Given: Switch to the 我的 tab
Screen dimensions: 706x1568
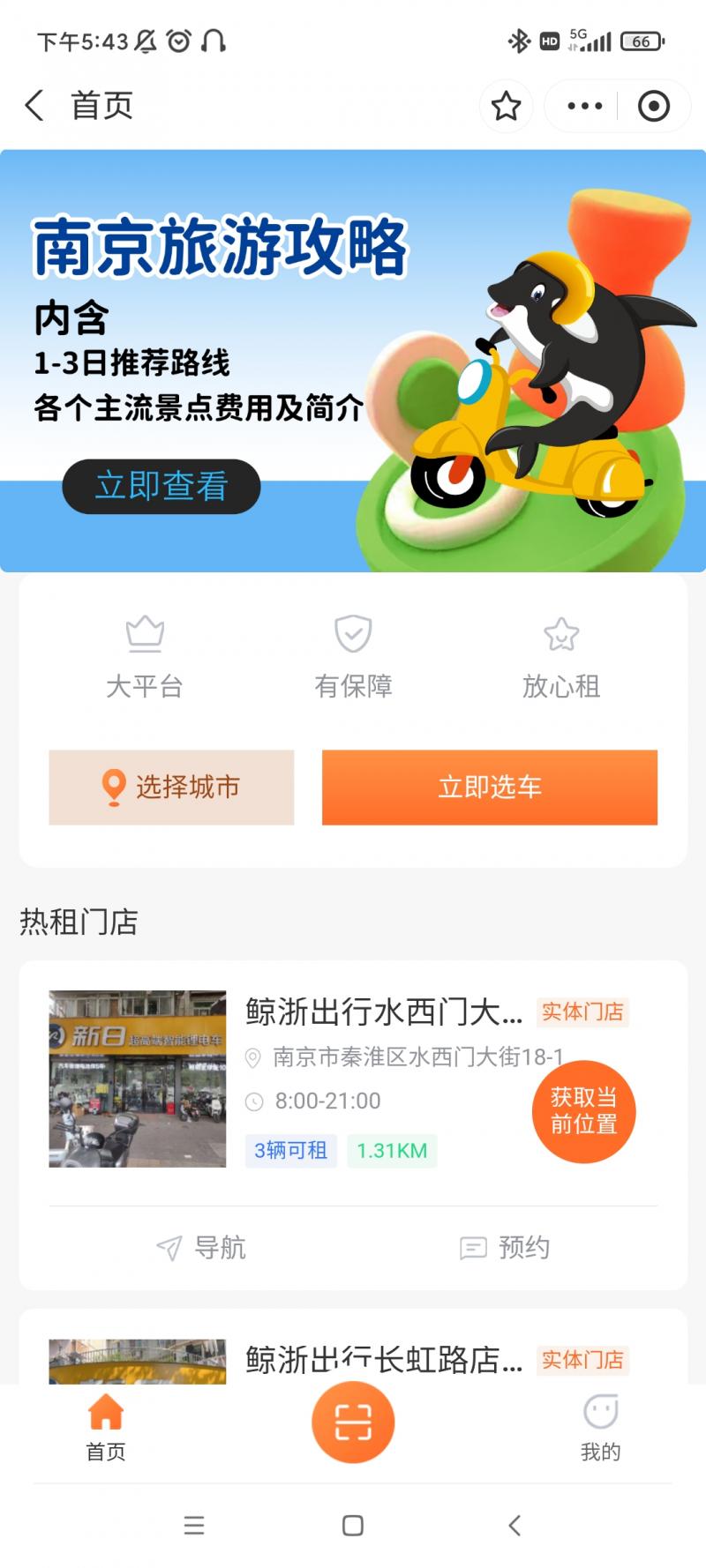Looking at the screenshot, I should tap(600, 1428).
